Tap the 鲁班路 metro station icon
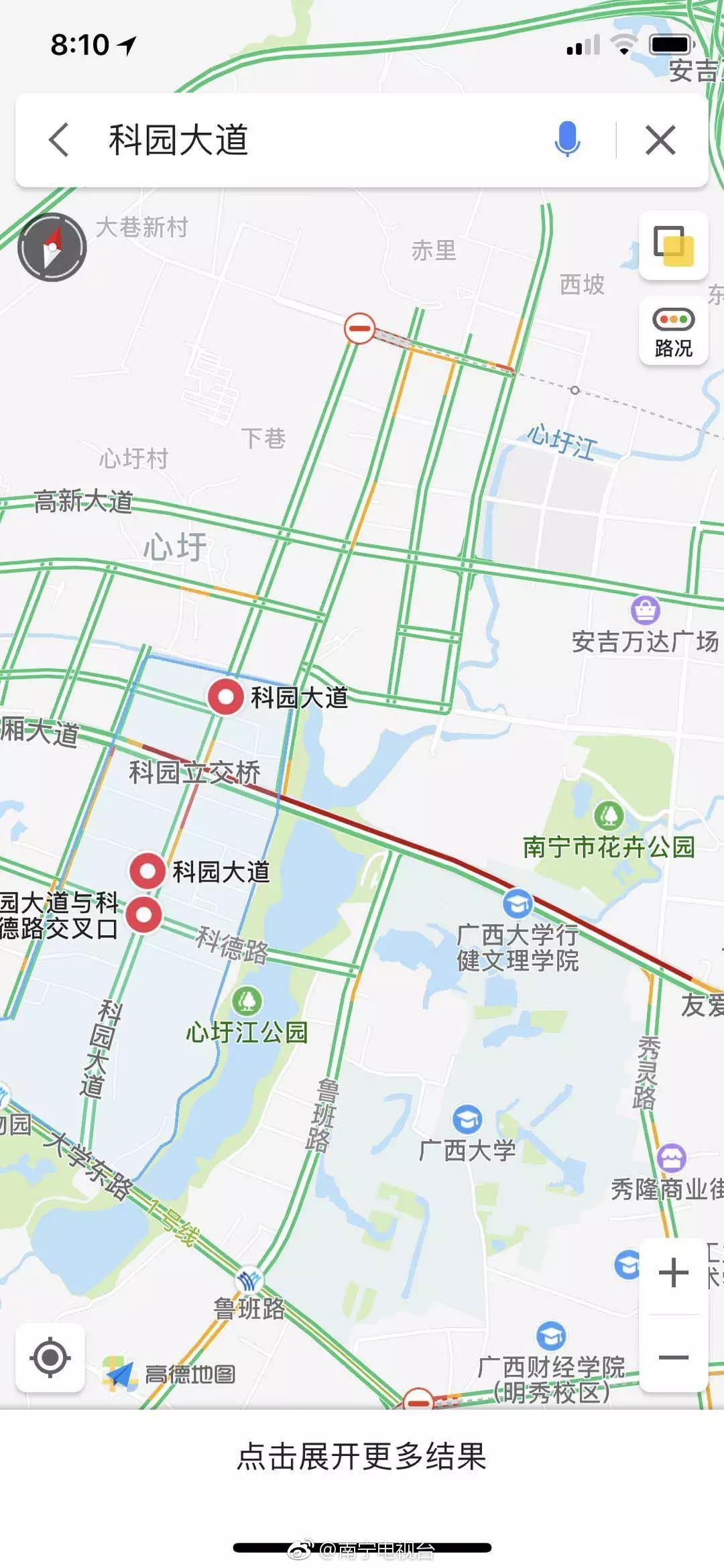This screenshot has height=1568, width=724. 249,1280
